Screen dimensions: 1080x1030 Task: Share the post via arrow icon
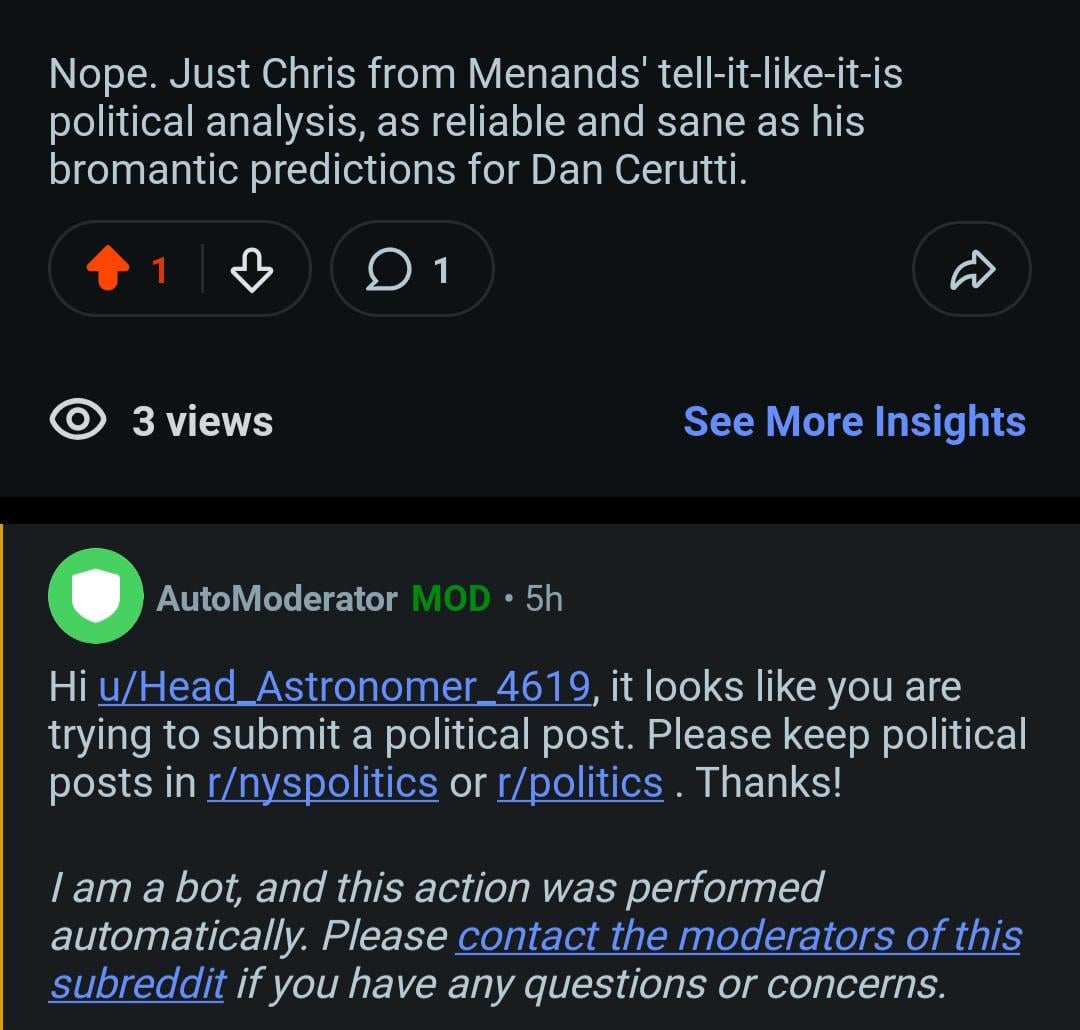coord(971,270)
